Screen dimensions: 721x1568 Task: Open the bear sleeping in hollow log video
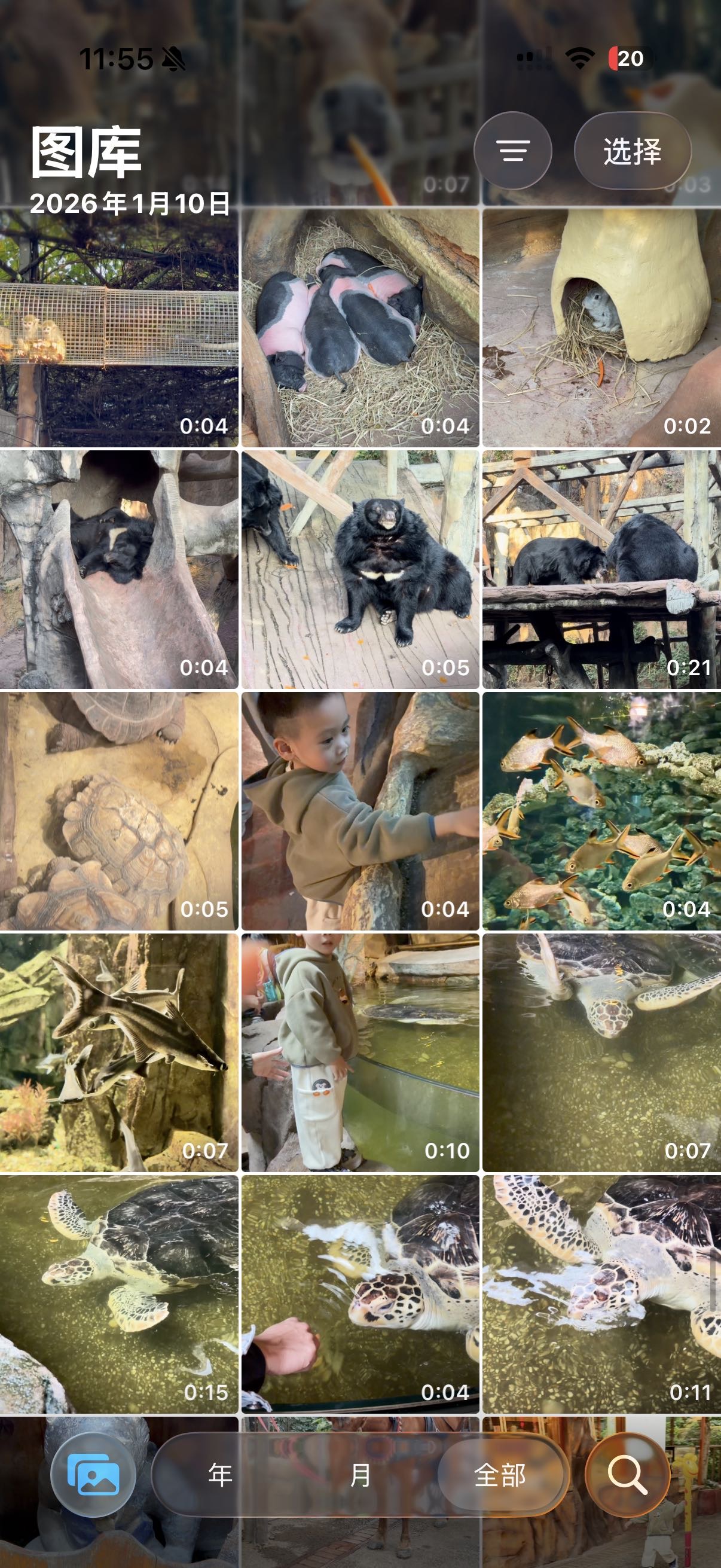(118, 570)
